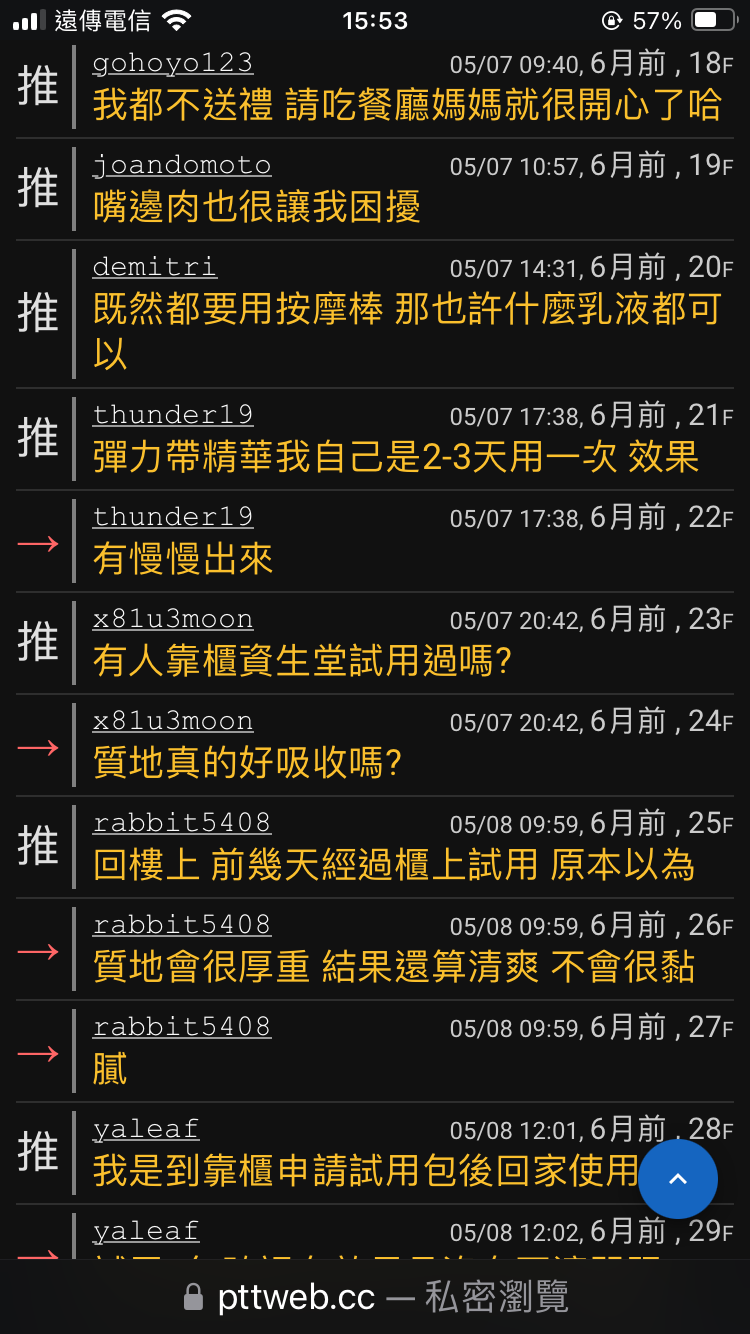Visit demitri's username link
Viewport: 750px width, 1334px height.
click(x=154, y=268)
